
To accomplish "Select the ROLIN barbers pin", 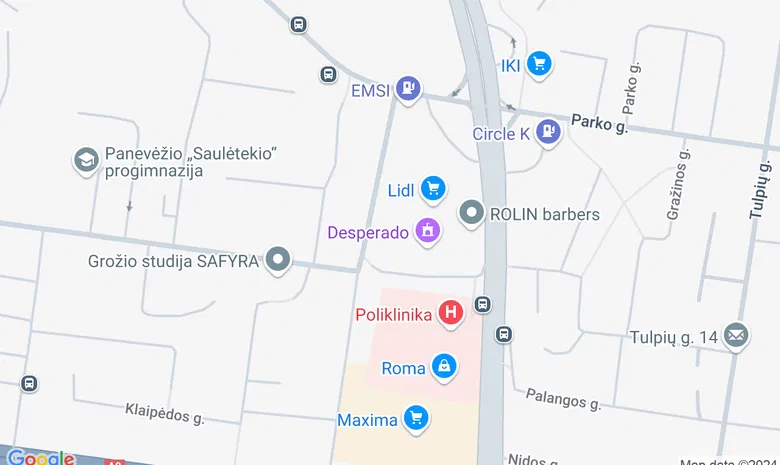I will [x=471, y=213].
